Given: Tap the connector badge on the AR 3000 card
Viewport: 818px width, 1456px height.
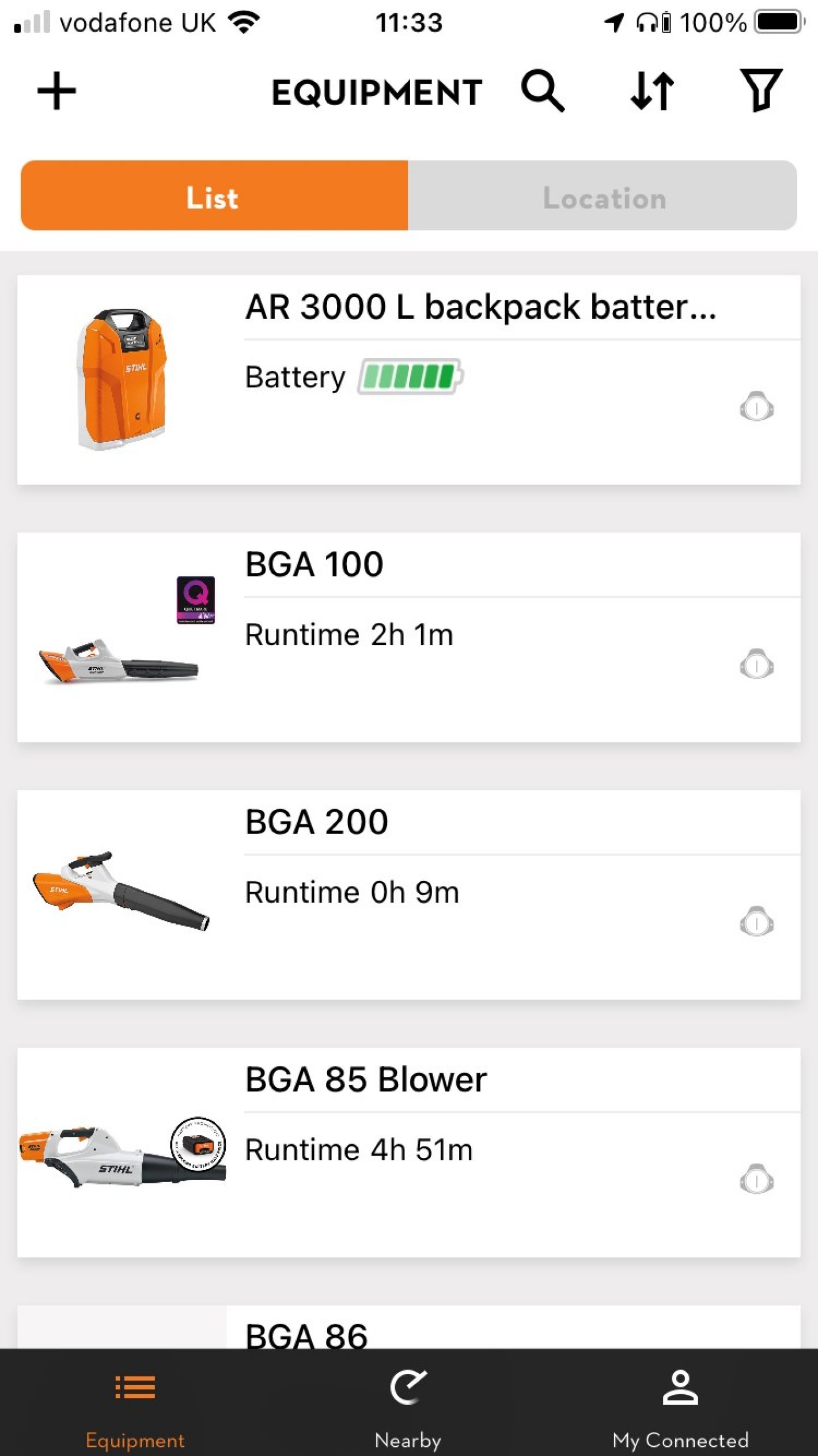Looking at the screenshot, I should click(x=756, y=406).
